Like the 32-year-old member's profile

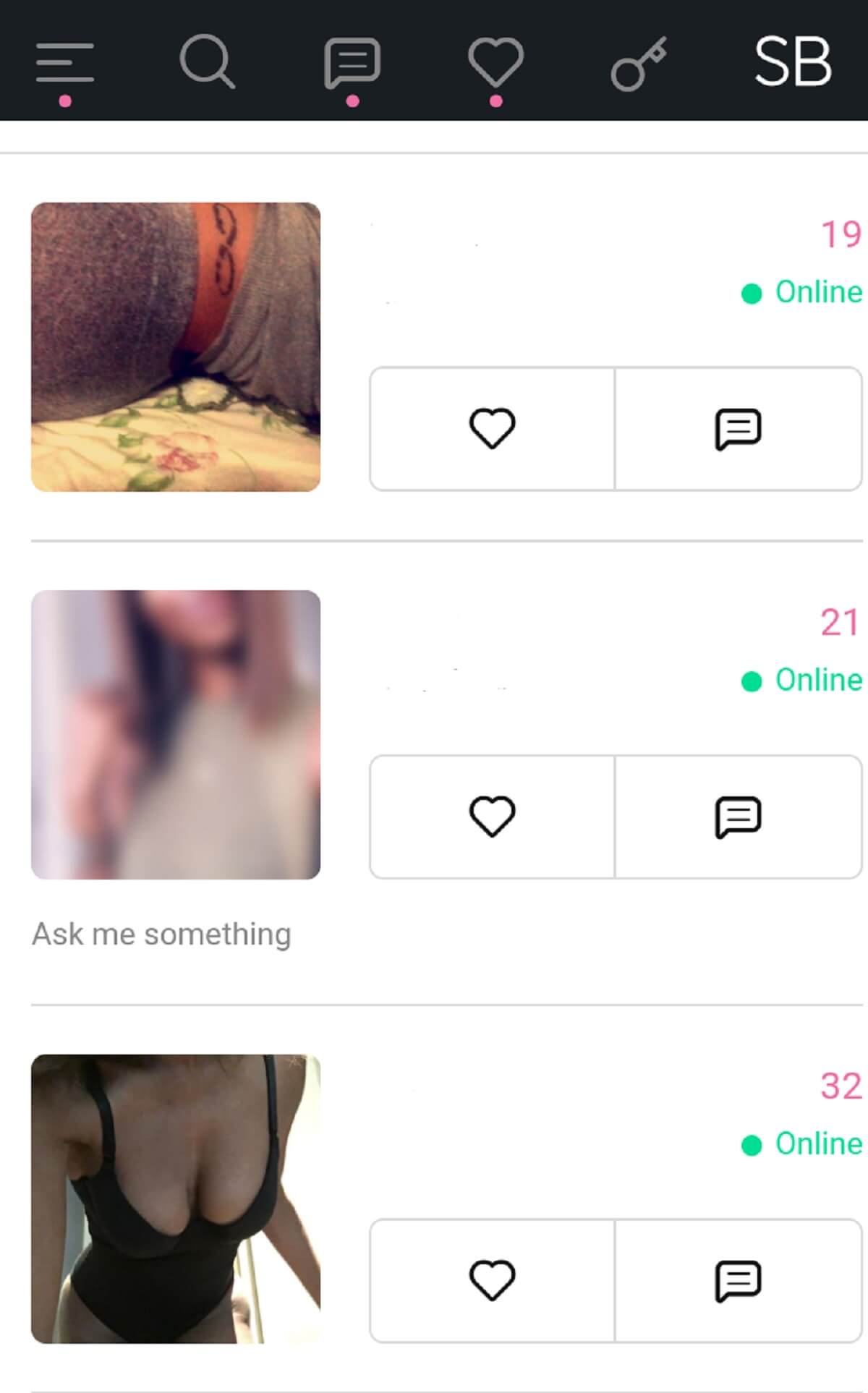tap(493, 1281)
